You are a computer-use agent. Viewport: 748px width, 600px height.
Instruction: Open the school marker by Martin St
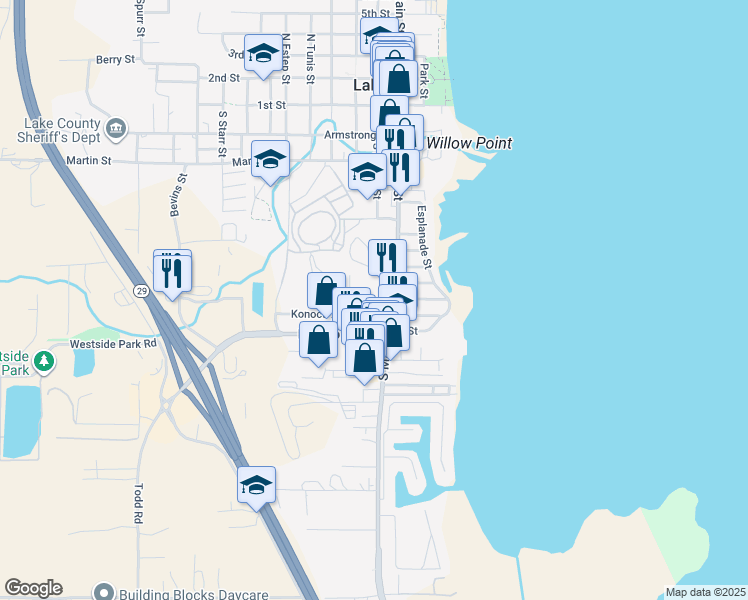tap(270, 158)
